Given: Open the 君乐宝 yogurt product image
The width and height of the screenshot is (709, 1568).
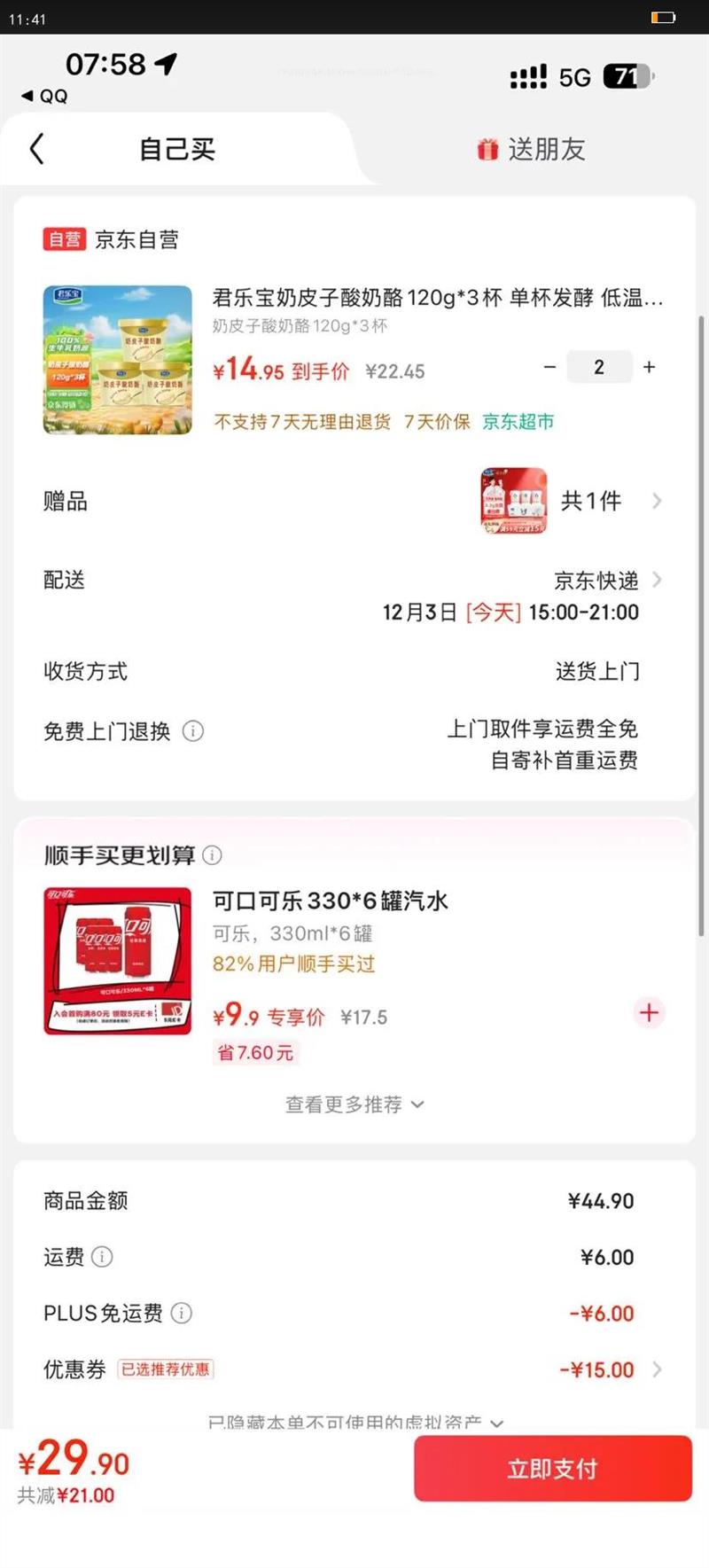Looking at the screenshot, I should [x=118, y=360].
